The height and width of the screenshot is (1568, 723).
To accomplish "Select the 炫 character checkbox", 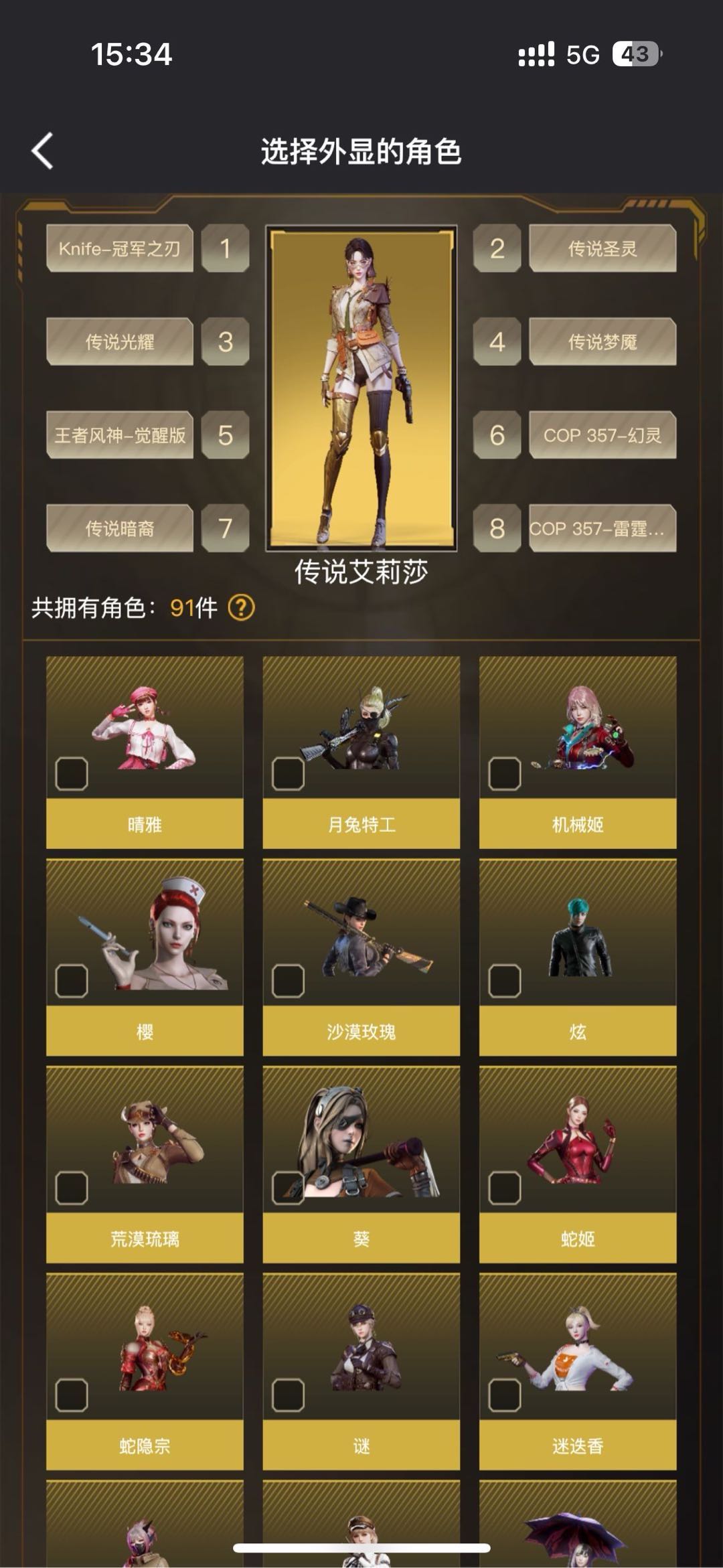I will pos(505,981).
